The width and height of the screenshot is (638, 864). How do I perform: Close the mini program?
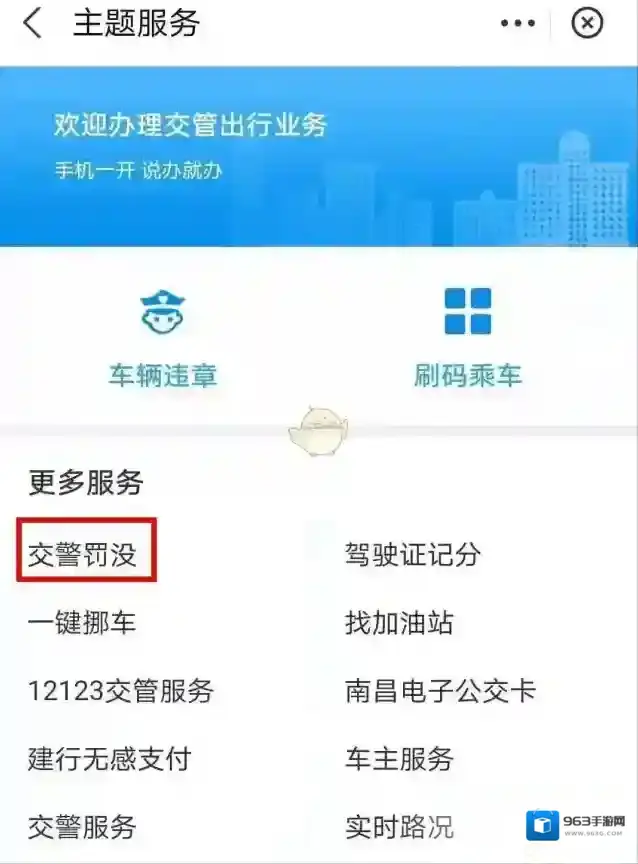(x=587, y=24)
